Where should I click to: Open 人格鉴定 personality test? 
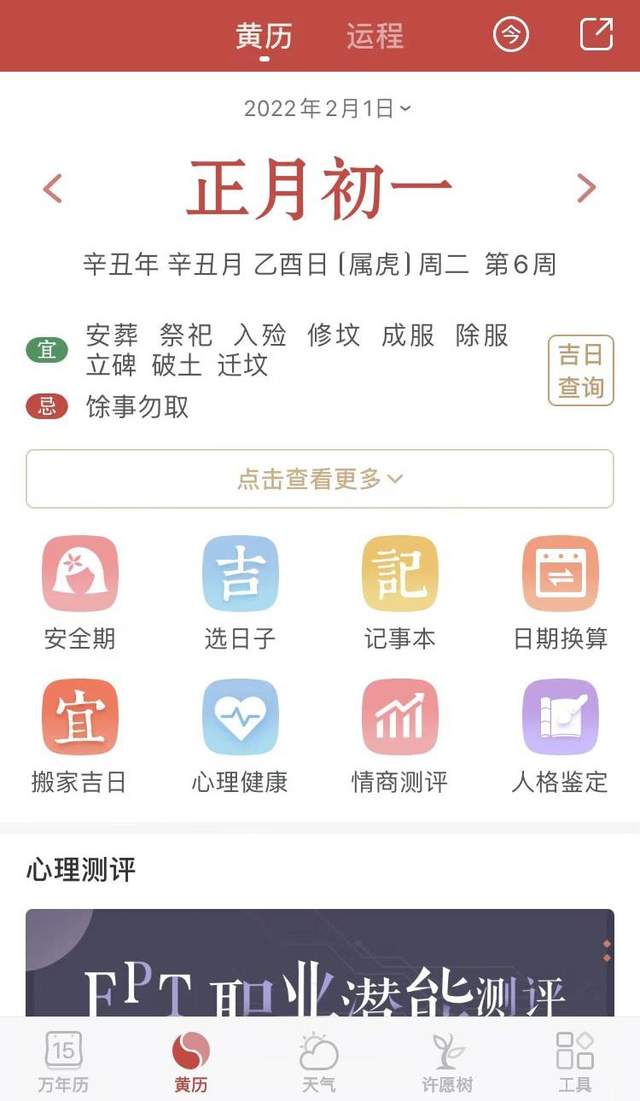560,737
